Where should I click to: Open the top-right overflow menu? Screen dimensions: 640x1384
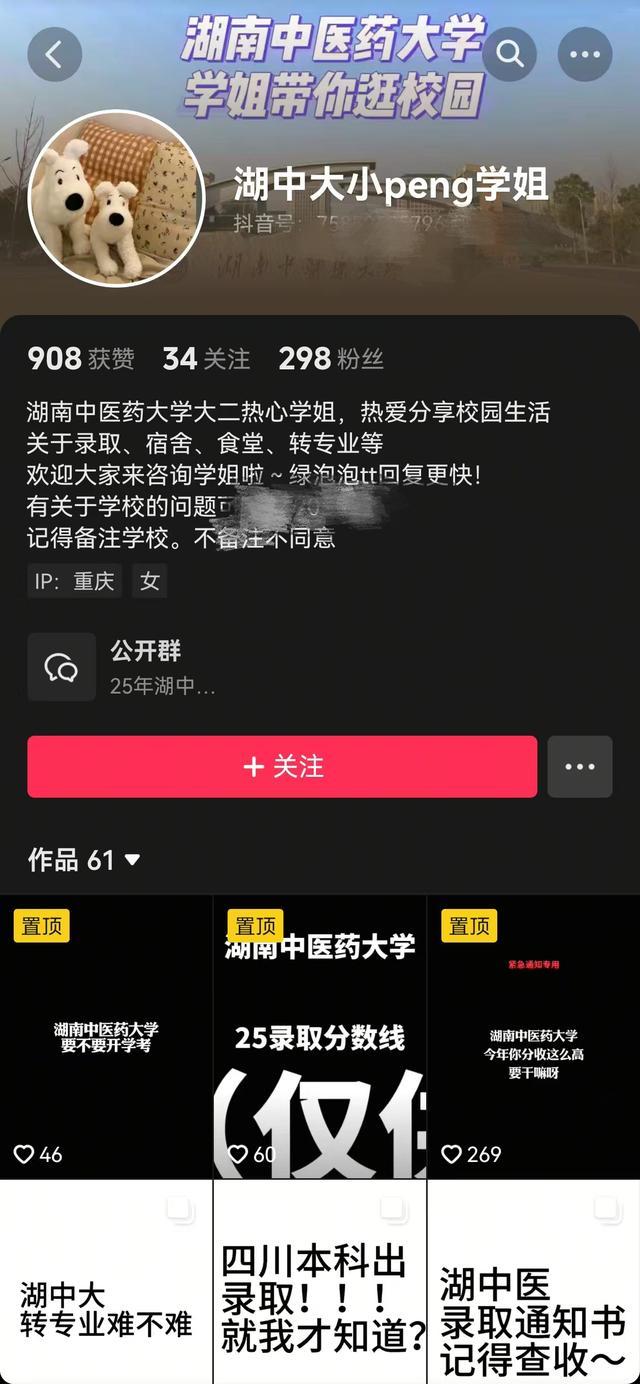(585, 55)
